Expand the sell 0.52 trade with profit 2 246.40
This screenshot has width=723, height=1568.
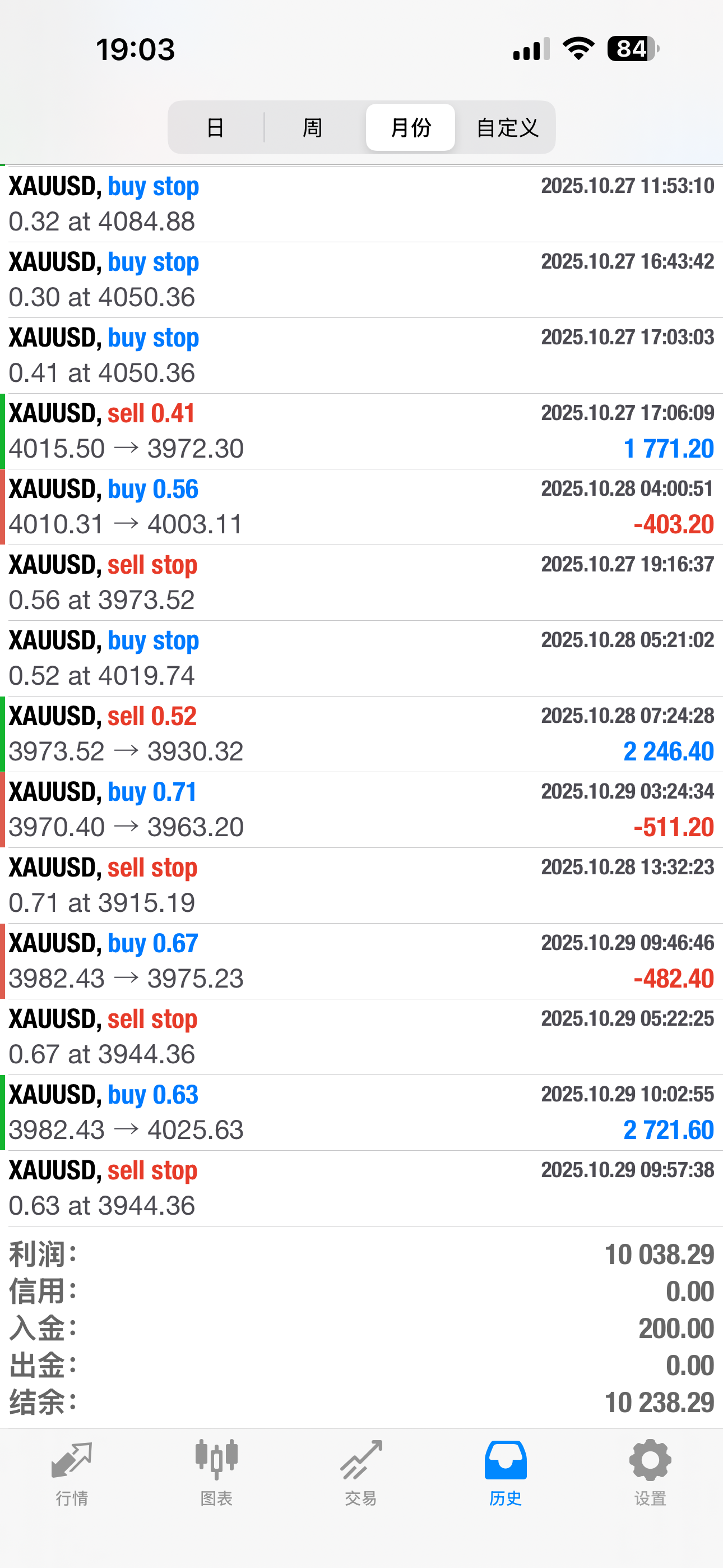coord(361,734)
